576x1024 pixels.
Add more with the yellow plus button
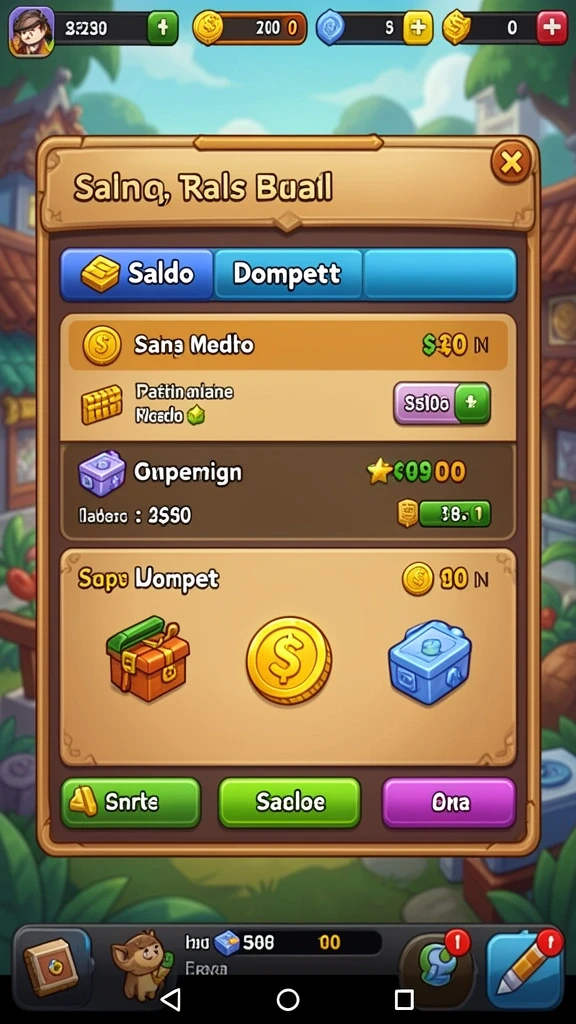[x=417, y=28]
